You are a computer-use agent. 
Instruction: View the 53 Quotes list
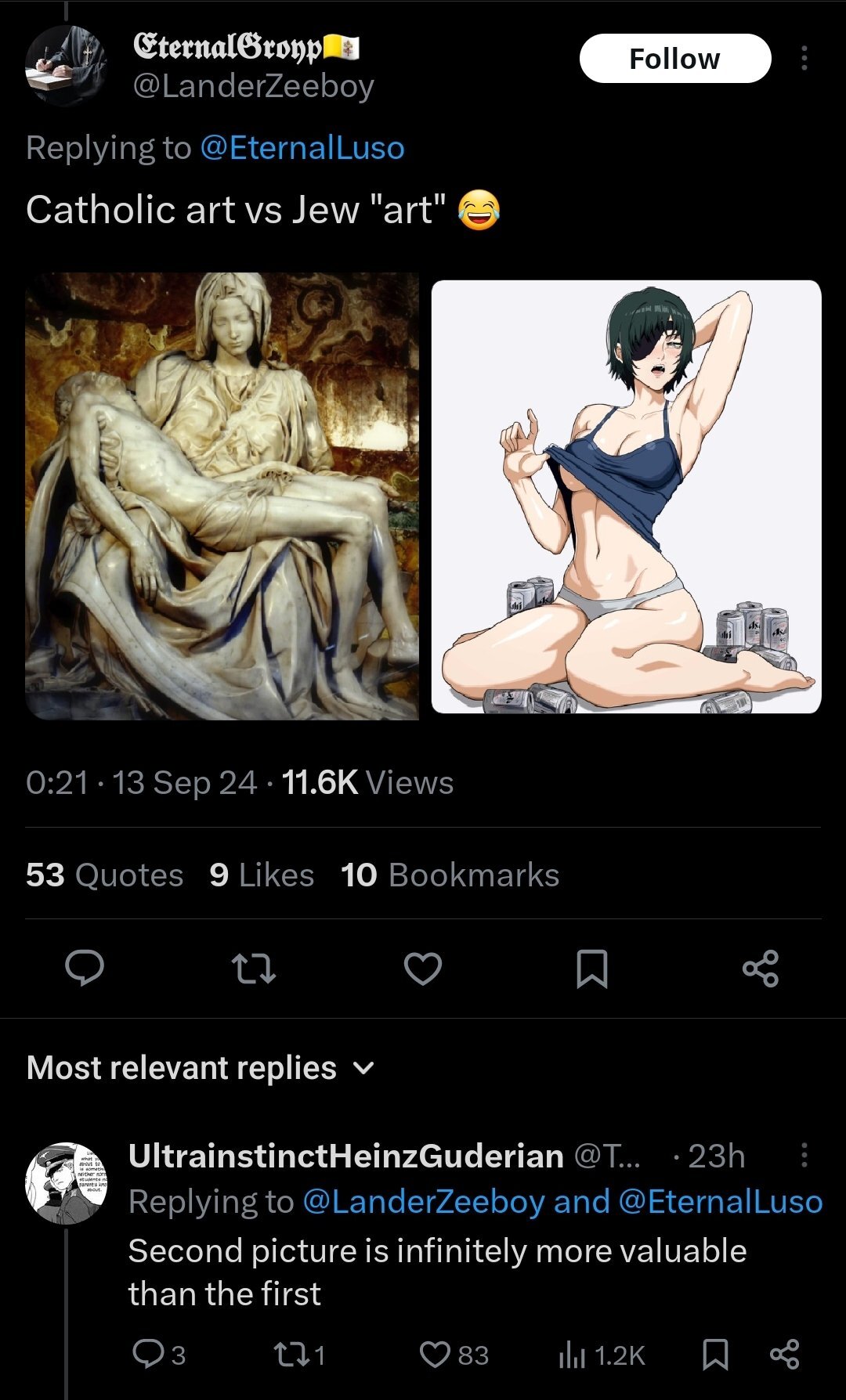click(104, 875)
